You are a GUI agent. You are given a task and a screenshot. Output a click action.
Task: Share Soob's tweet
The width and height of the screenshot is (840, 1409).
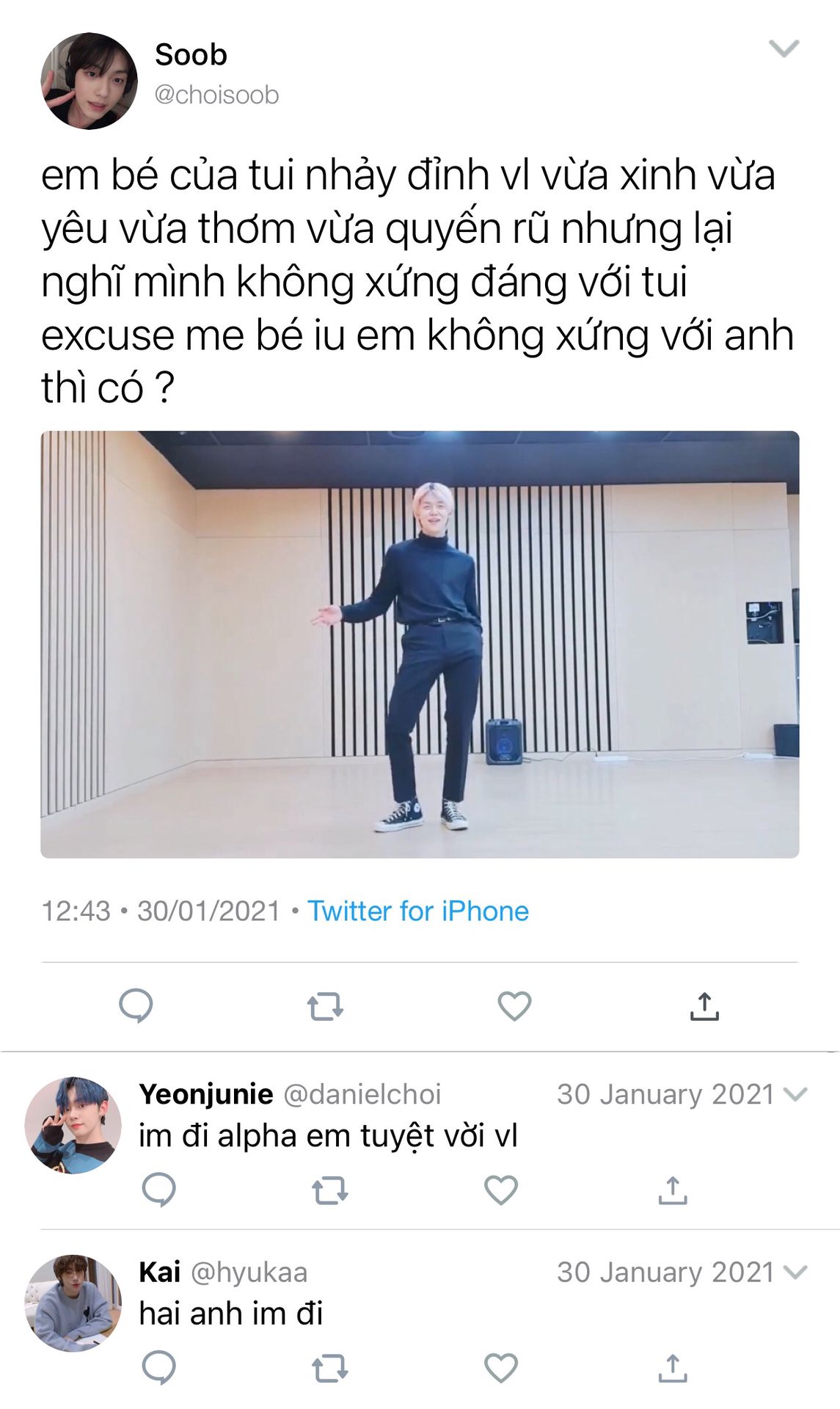click(x=704, y=1006)
